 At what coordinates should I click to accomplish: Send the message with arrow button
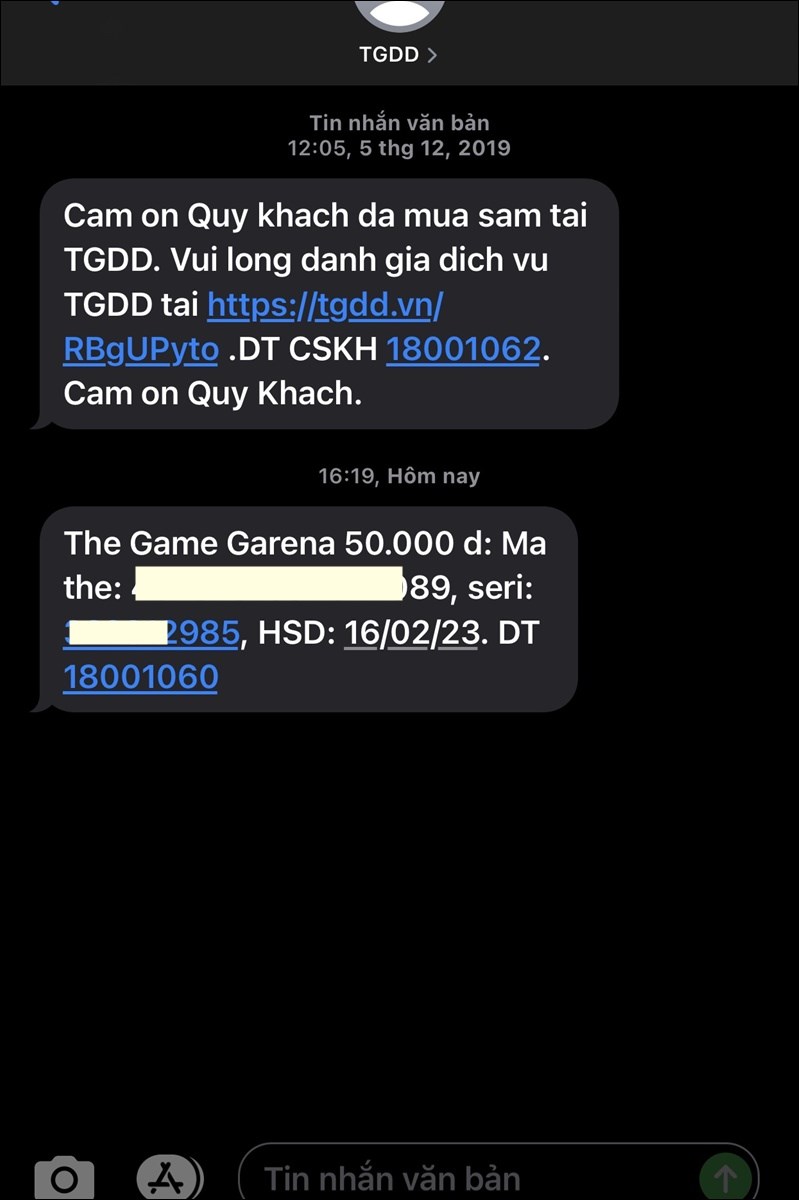point(725,1177)
